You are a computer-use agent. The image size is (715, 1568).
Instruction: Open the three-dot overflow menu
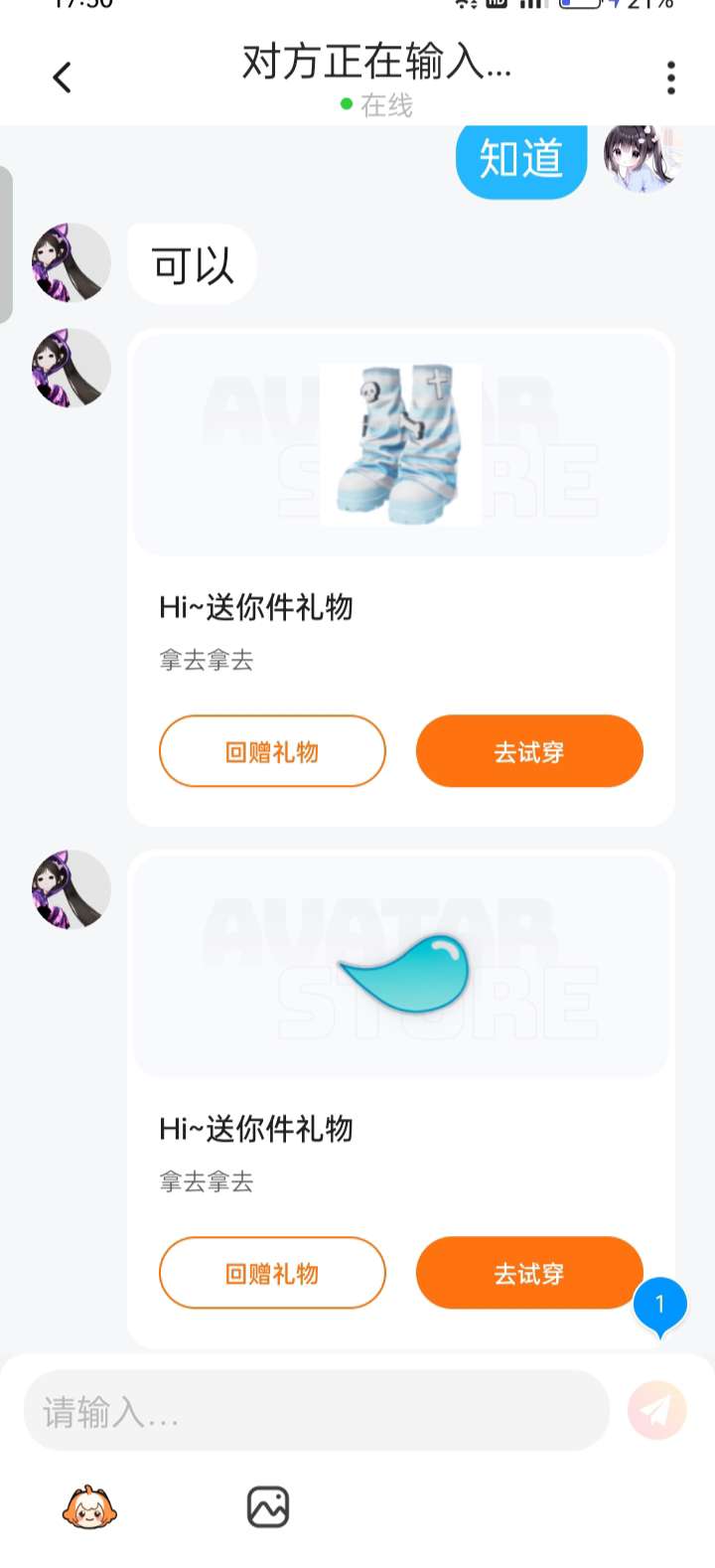click(671, 78)
